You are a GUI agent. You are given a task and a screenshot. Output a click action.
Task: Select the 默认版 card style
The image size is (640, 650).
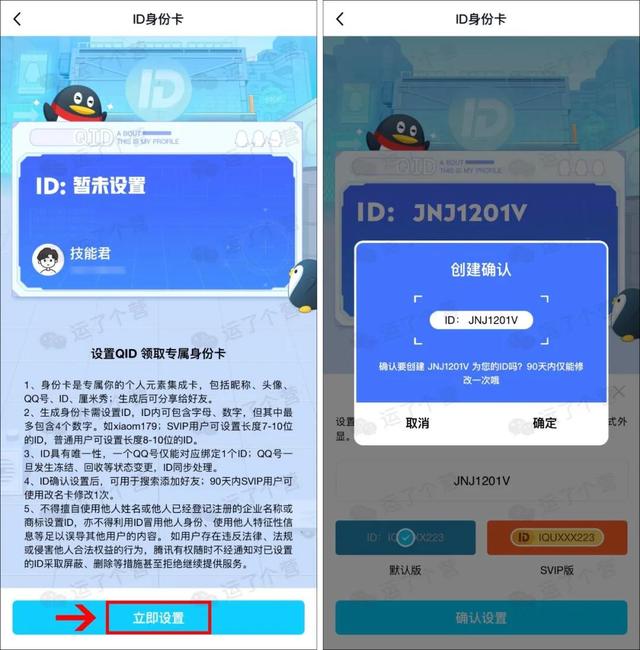pyautogui.click(x=405, y=539)
